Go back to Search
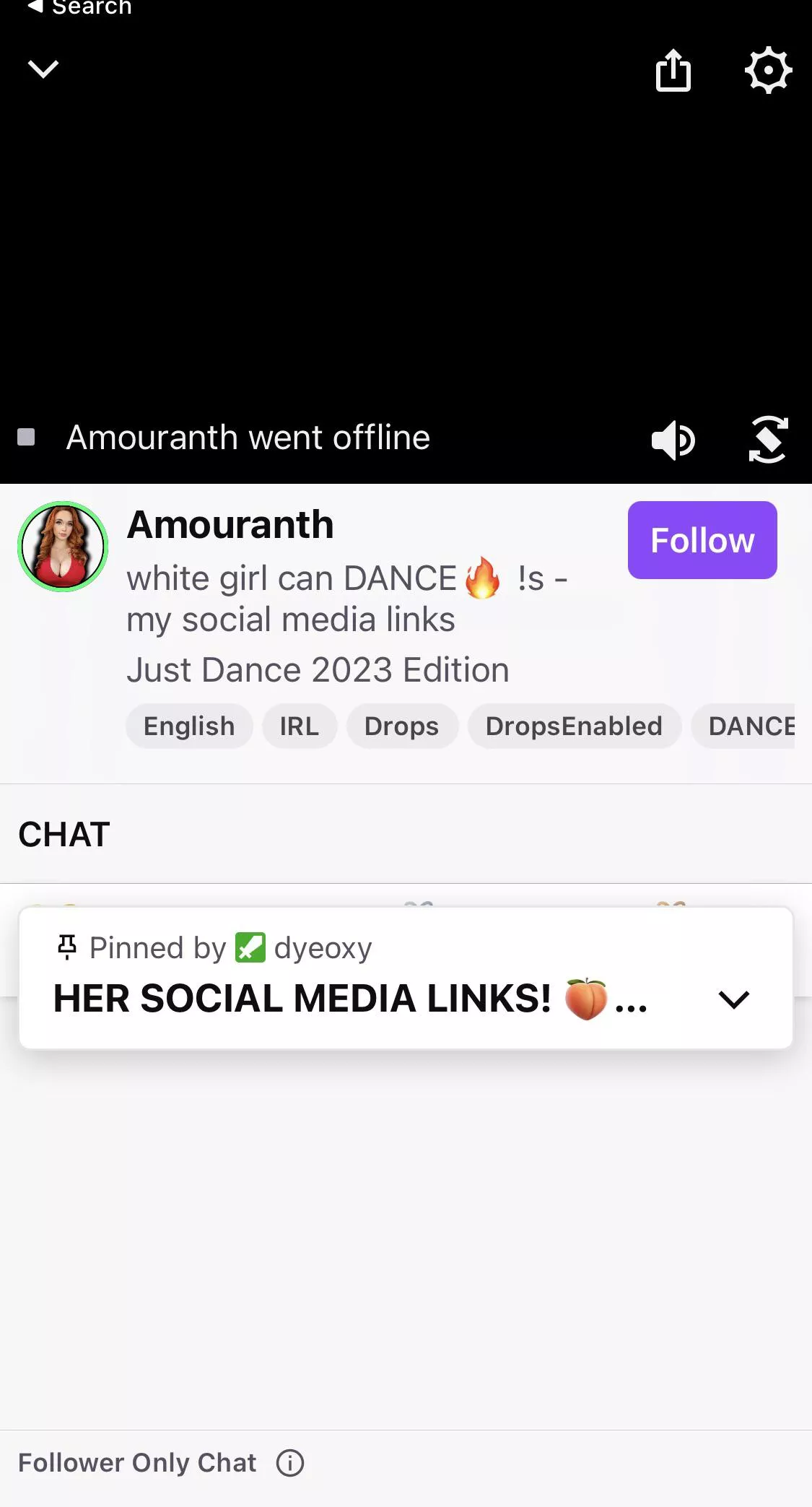Viewport: 812px width, 1507px height. click(79, 8)
